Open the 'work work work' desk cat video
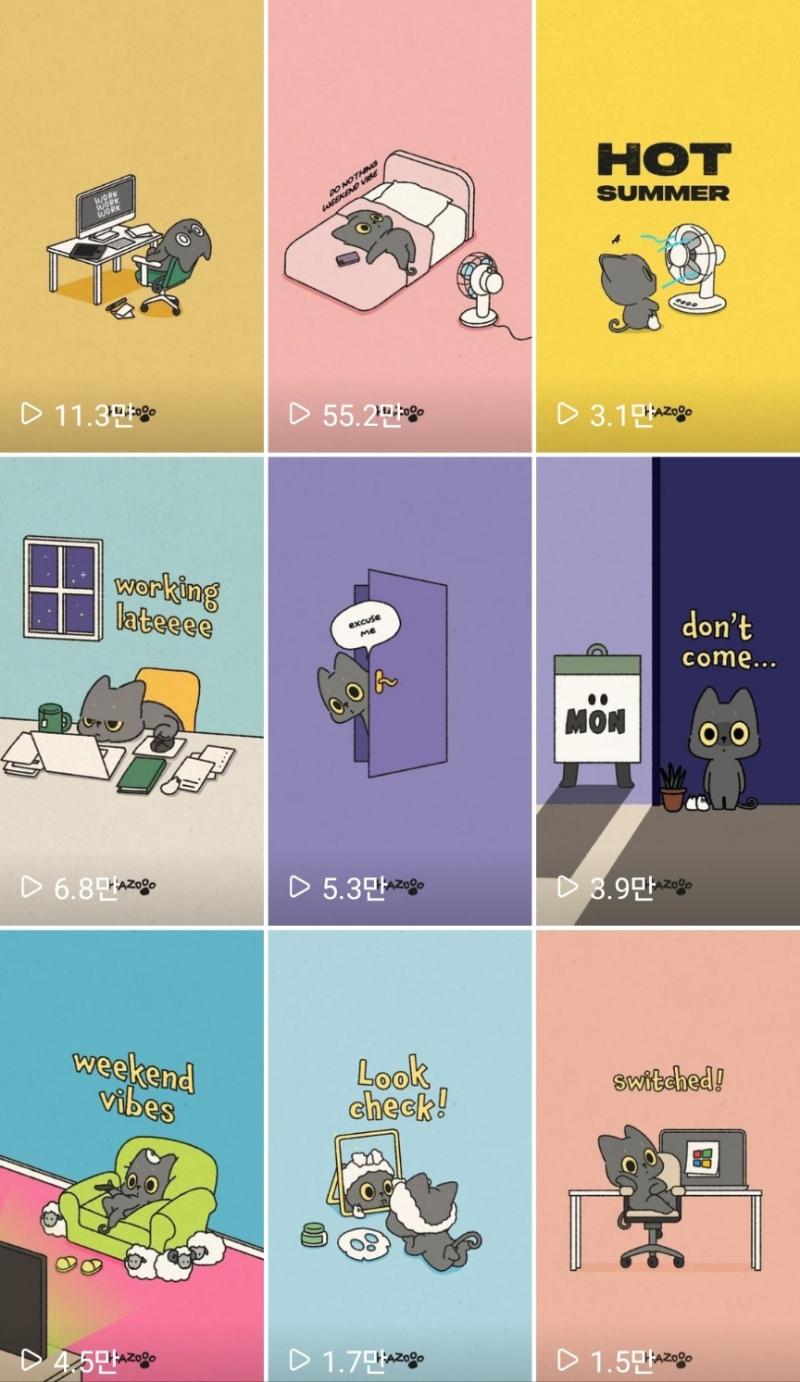The height and width of the screenshot is (1382, 800). pos(132,225)
